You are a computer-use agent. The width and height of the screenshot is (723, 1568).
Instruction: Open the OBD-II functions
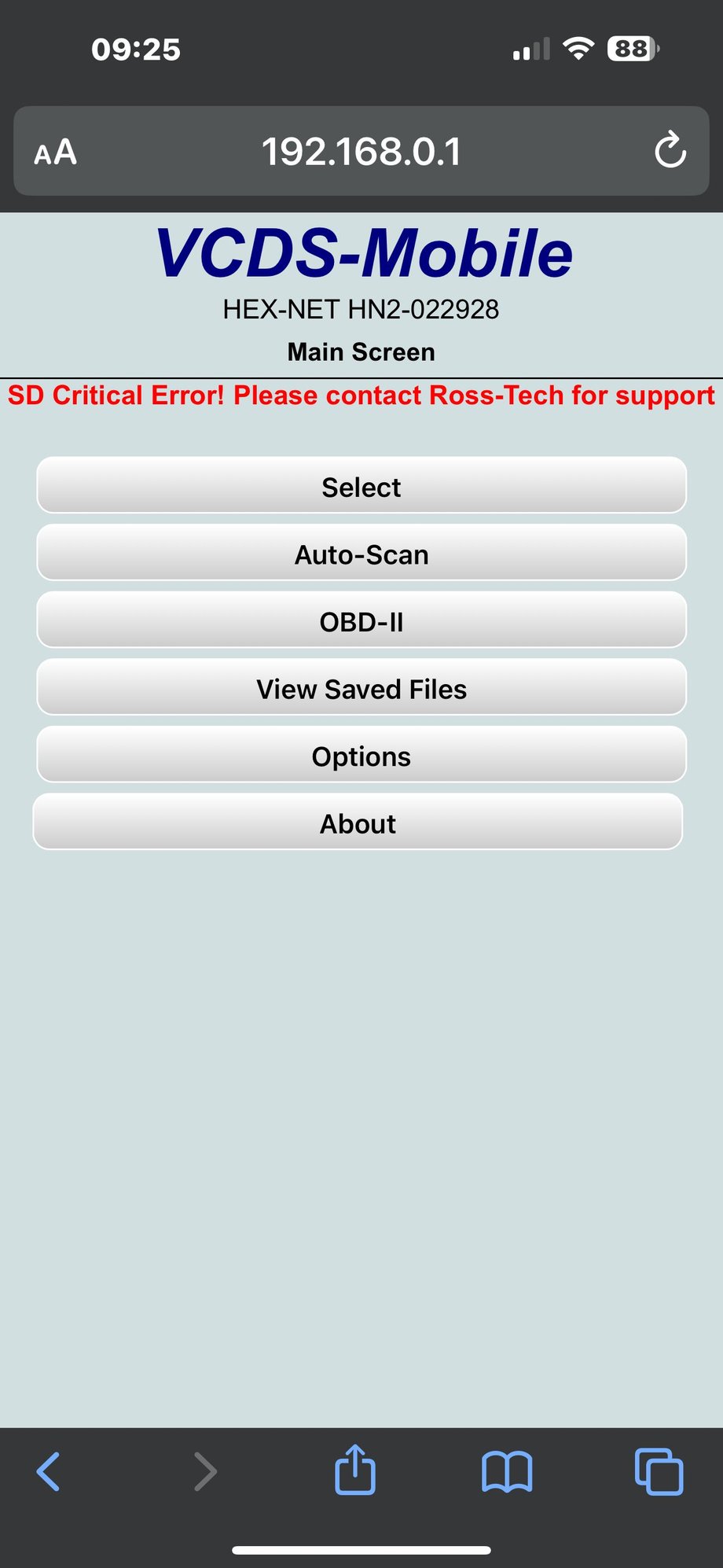[361, 621]
